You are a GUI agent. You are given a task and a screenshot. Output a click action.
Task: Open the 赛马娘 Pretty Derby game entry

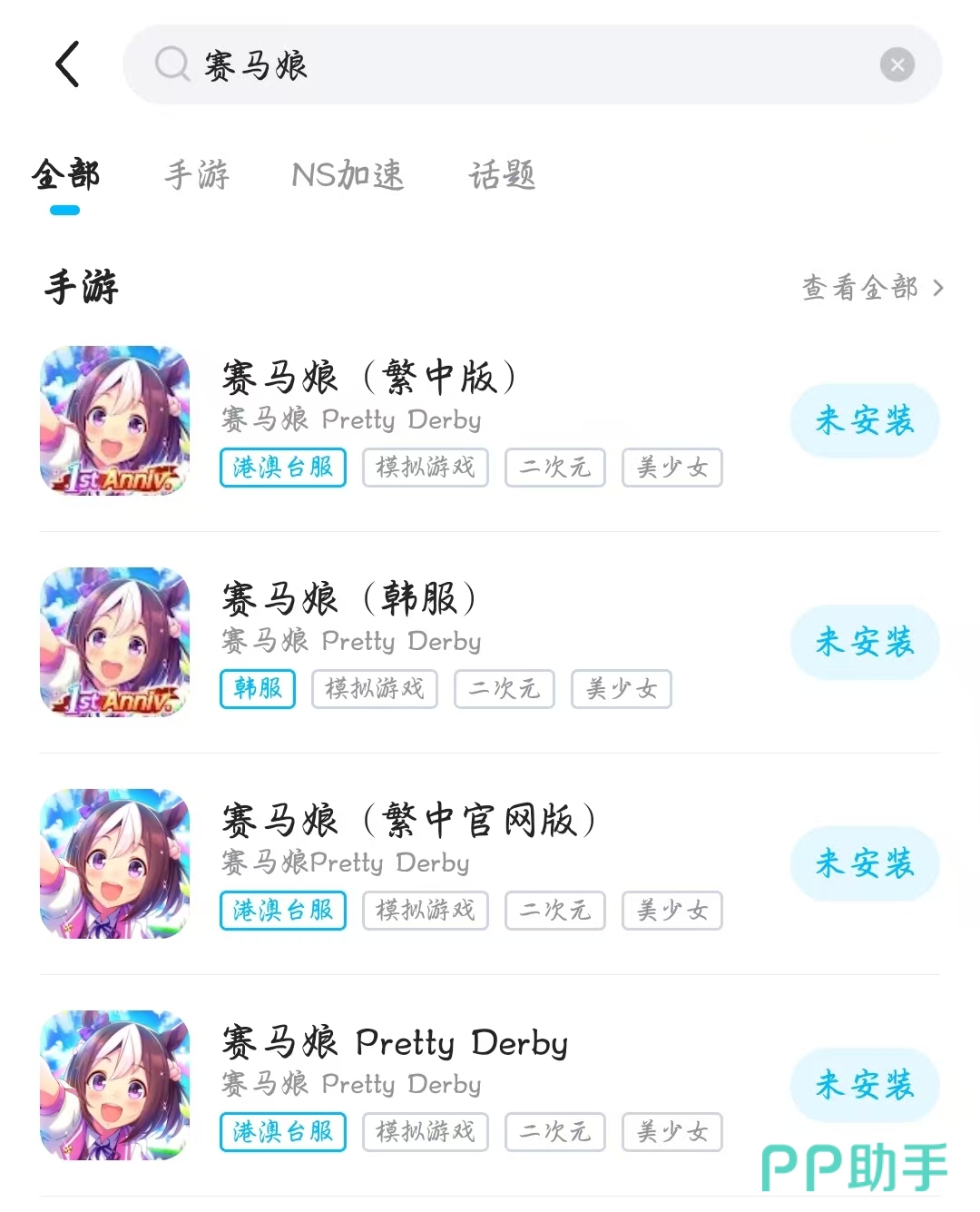[395, 1042]
